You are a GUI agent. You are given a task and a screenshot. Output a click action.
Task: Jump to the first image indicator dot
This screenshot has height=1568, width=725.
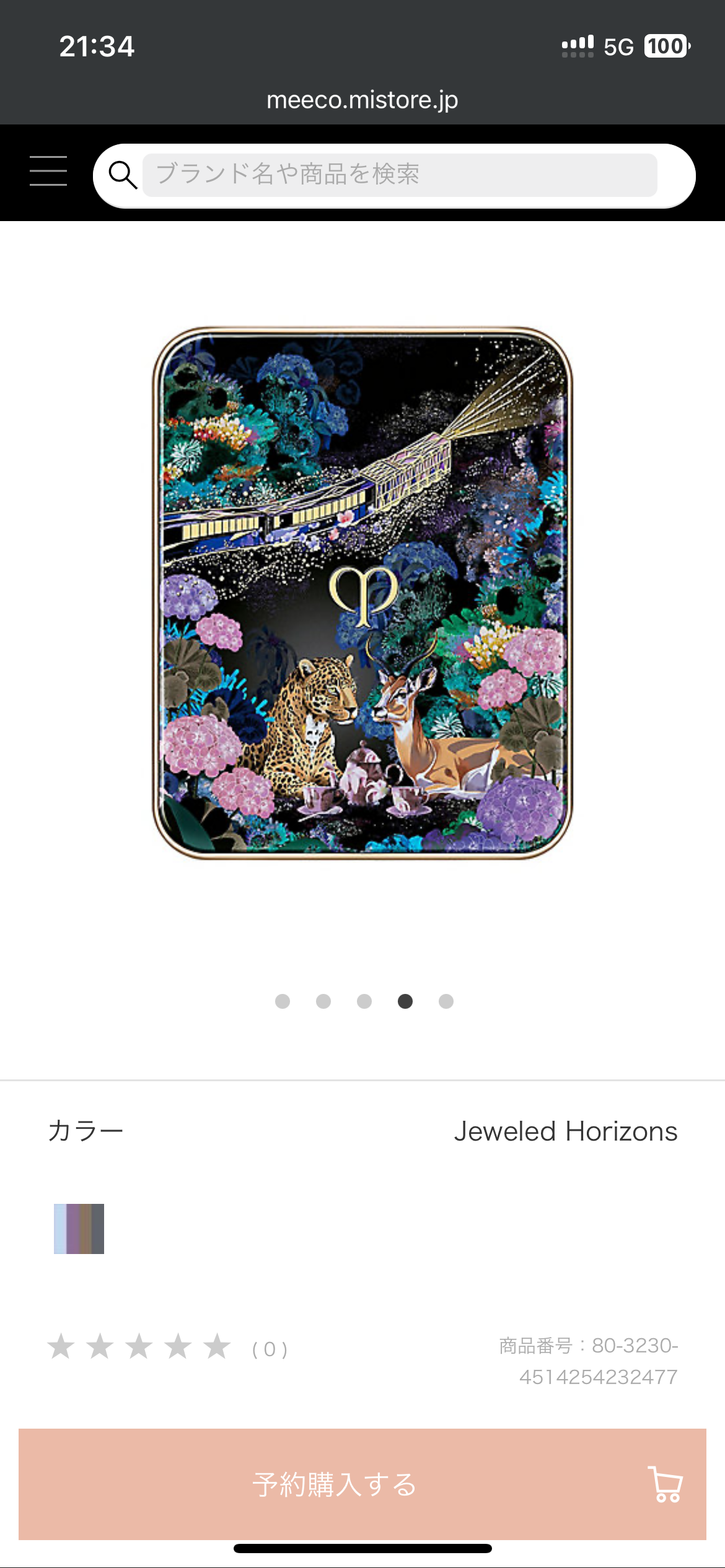point(283,1001)
